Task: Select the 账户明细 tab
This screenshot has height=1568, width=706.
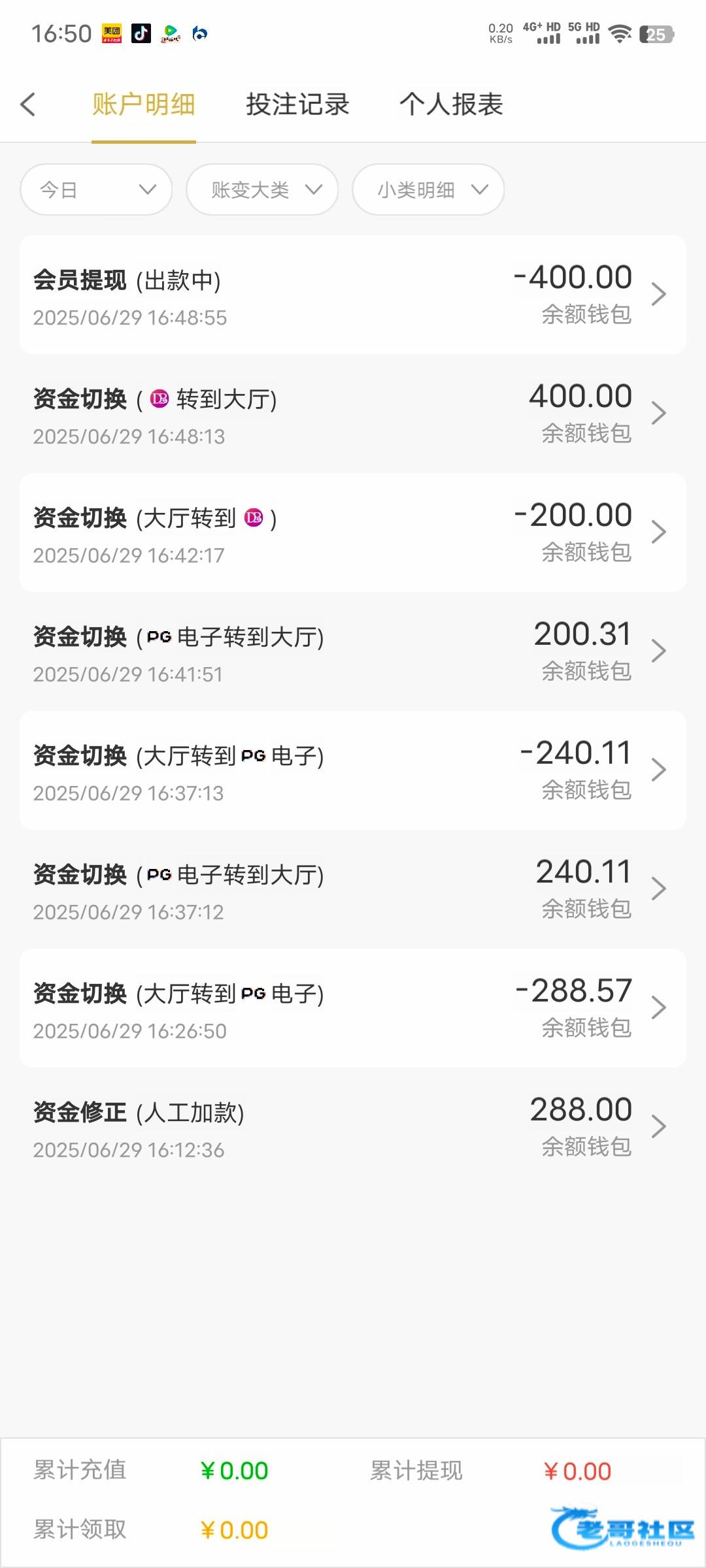Action: click(144, 105)
